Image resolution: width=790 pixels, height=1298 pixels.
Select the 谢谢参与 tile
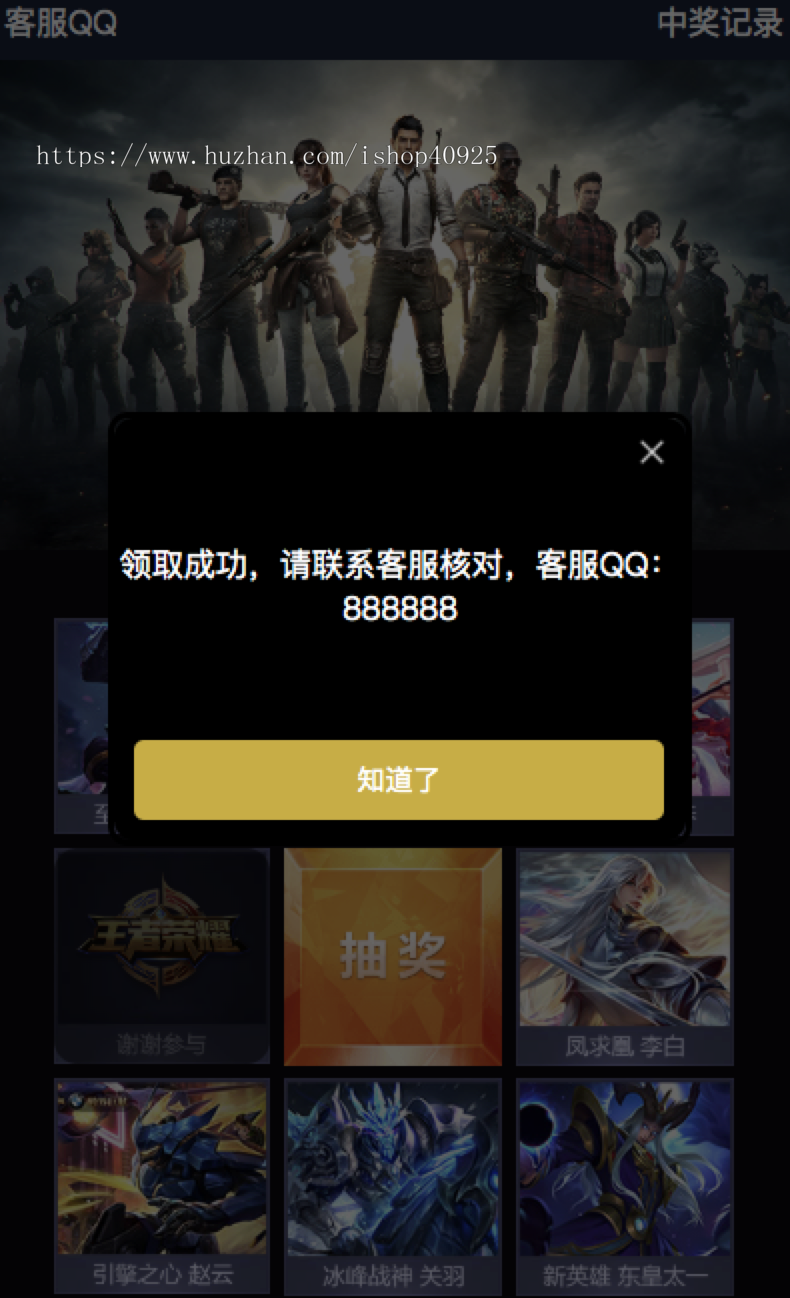(x=162, y=956)
